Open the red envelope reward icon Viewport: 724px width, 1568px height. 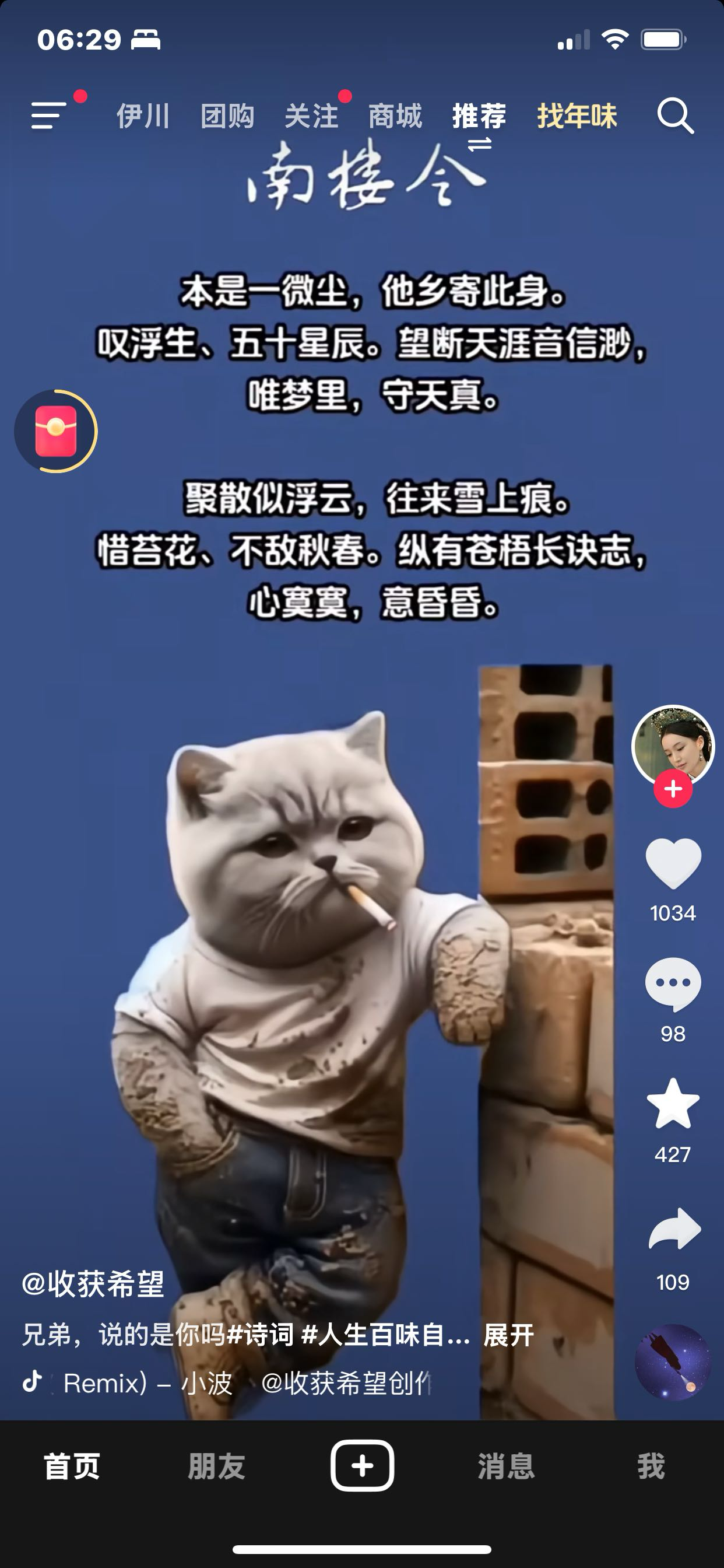(x=56, y=431)
